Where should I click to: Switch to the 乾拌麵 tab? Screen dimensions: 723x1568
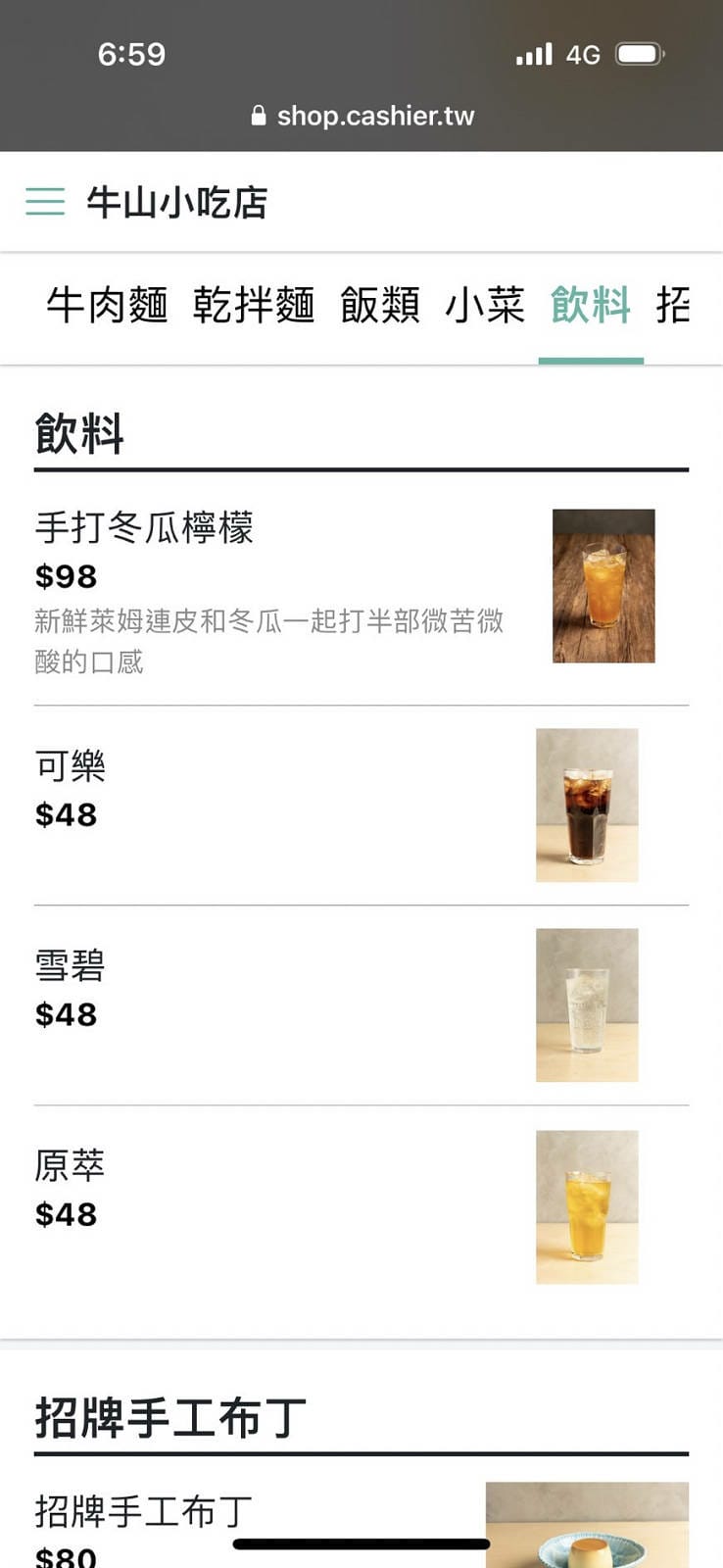[255, 307]
